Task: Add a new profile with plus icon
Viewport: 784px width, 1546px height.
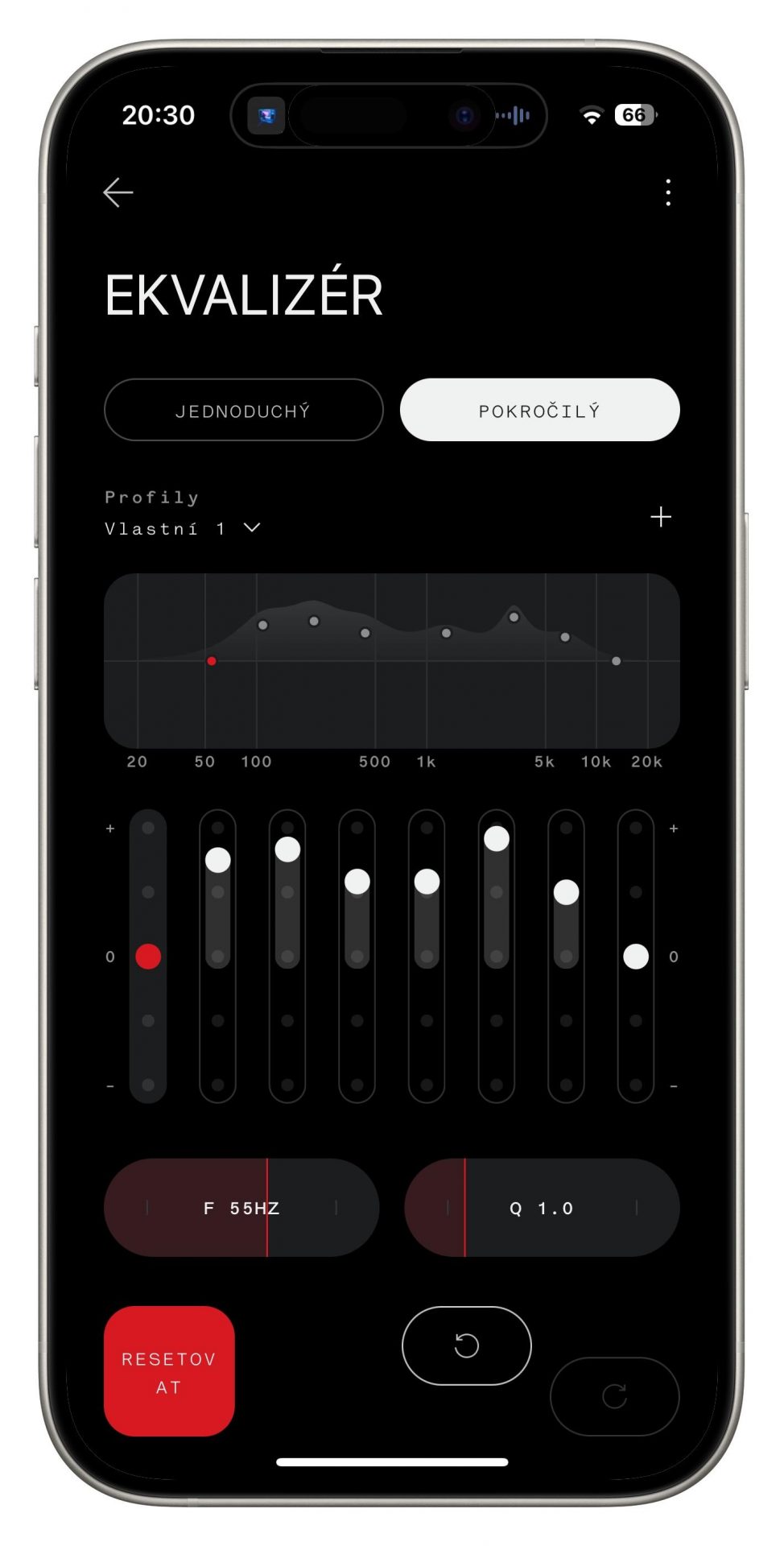Action: coord(661,517)
